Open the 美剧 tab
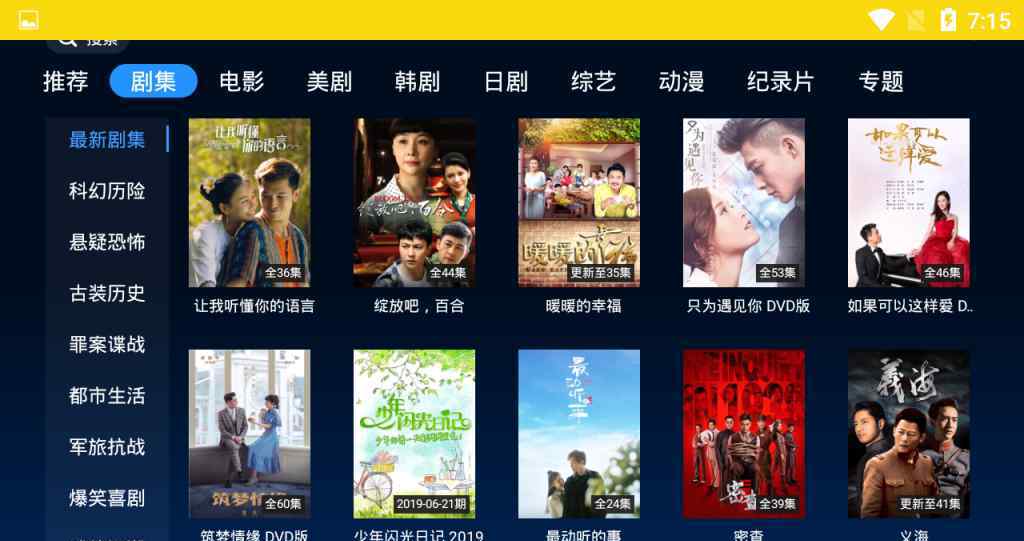1024x541 pixels. pos(329,81)
